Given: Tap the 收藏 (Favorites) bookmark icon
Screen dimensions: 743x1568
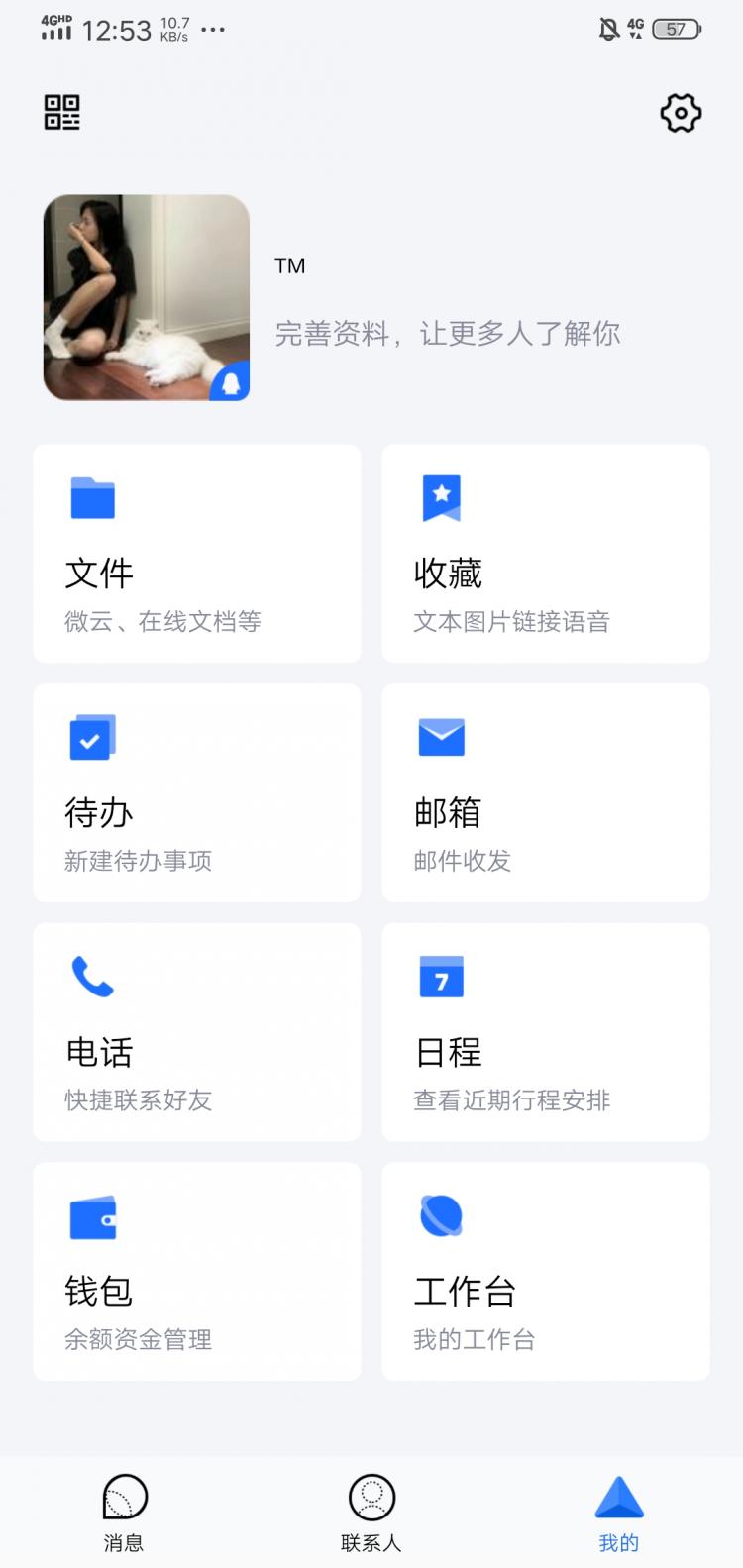Looking at the screenshot, I should [442, 497].
